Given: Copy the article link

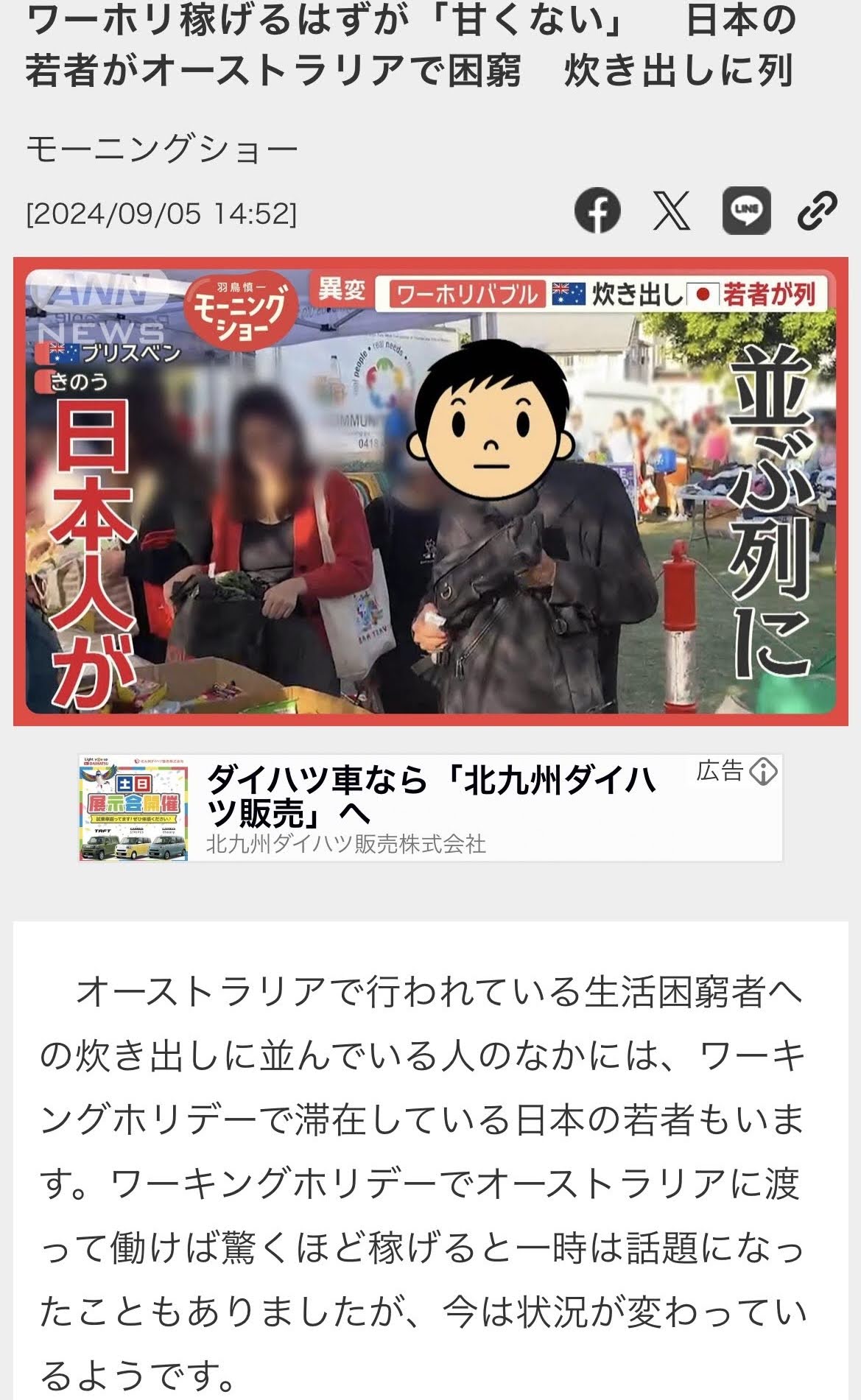Looking at the screenshot, I should click(818, 211).
